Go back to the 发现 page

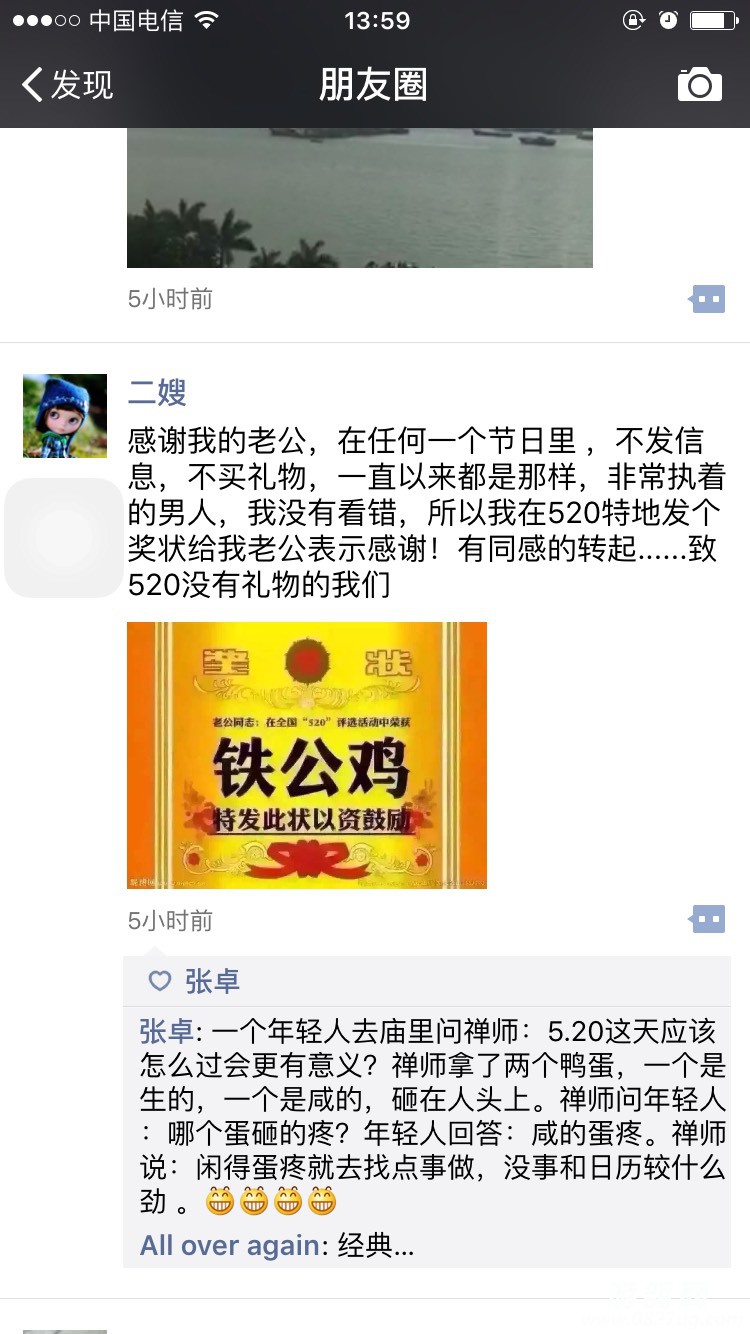click(68, 85)
